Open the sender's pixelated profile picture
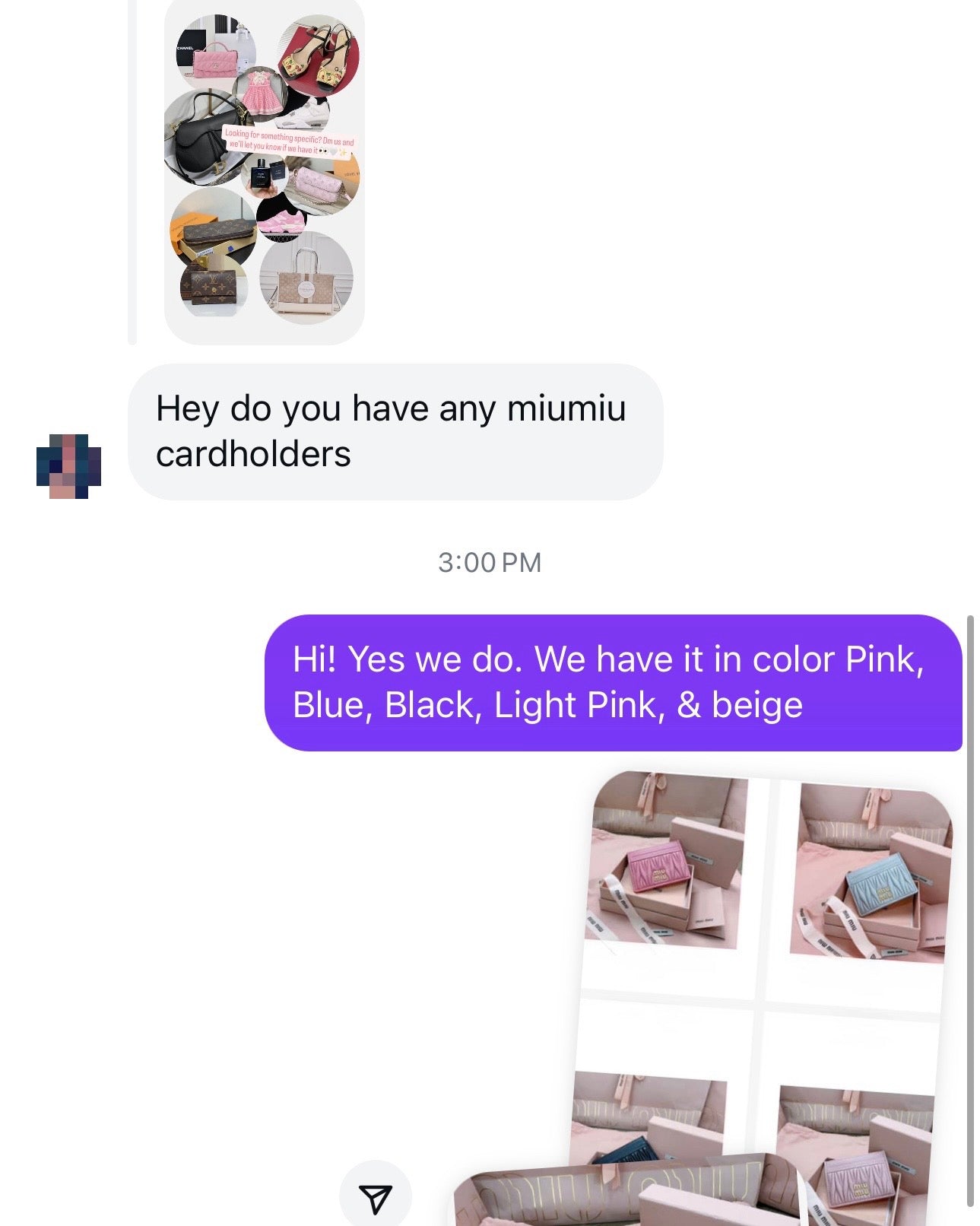Image resolution: width=980 pixels, height=1226 pixels. (69, 466)
